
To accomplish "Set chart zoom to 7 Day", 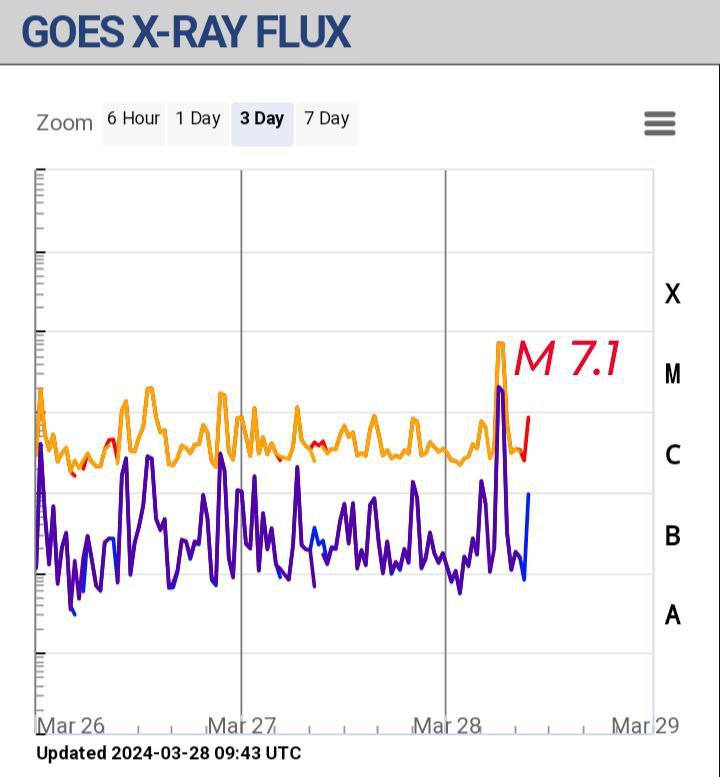I will pyautogui.click(x=327, y=119).
